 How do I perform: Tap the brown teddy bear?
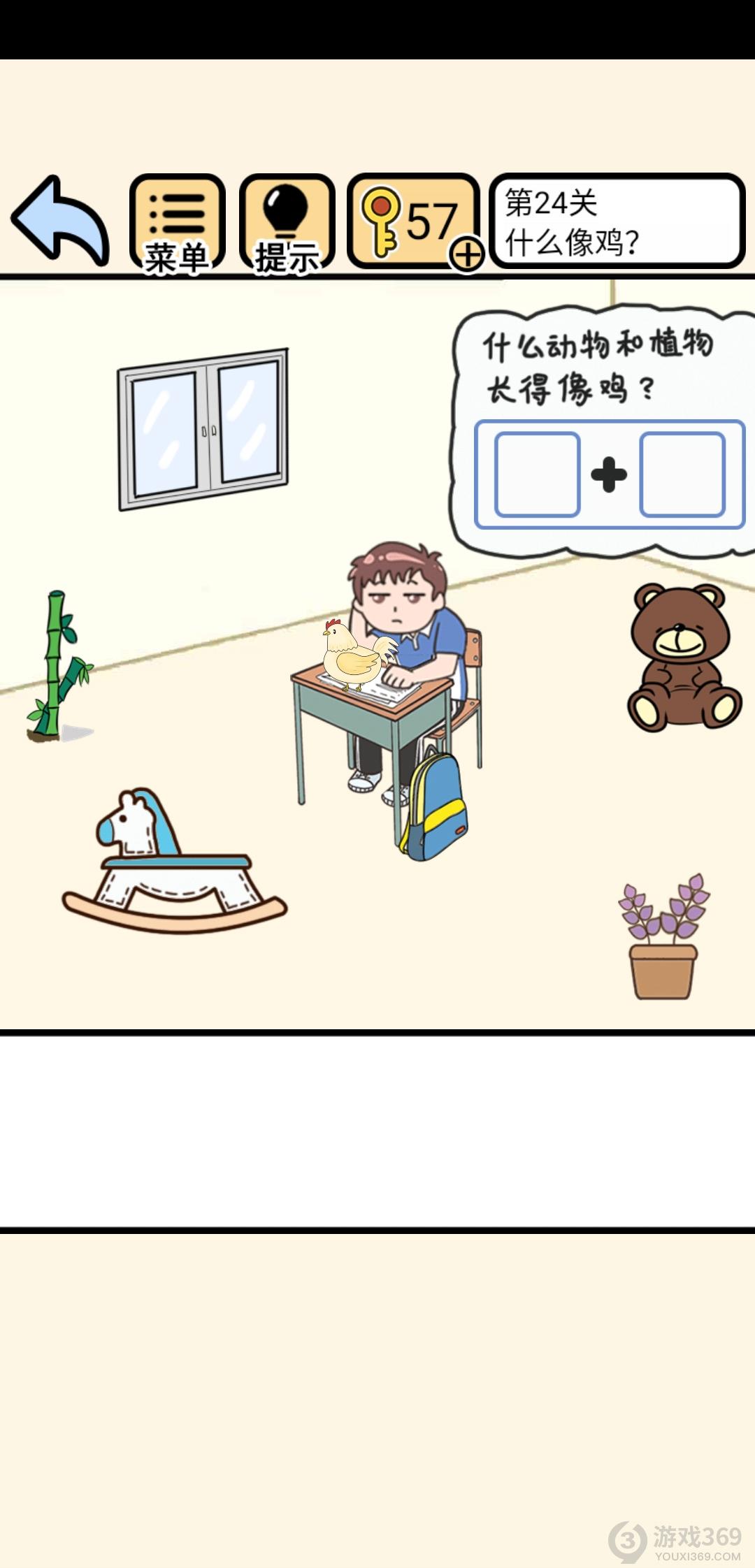click(682, 658)
